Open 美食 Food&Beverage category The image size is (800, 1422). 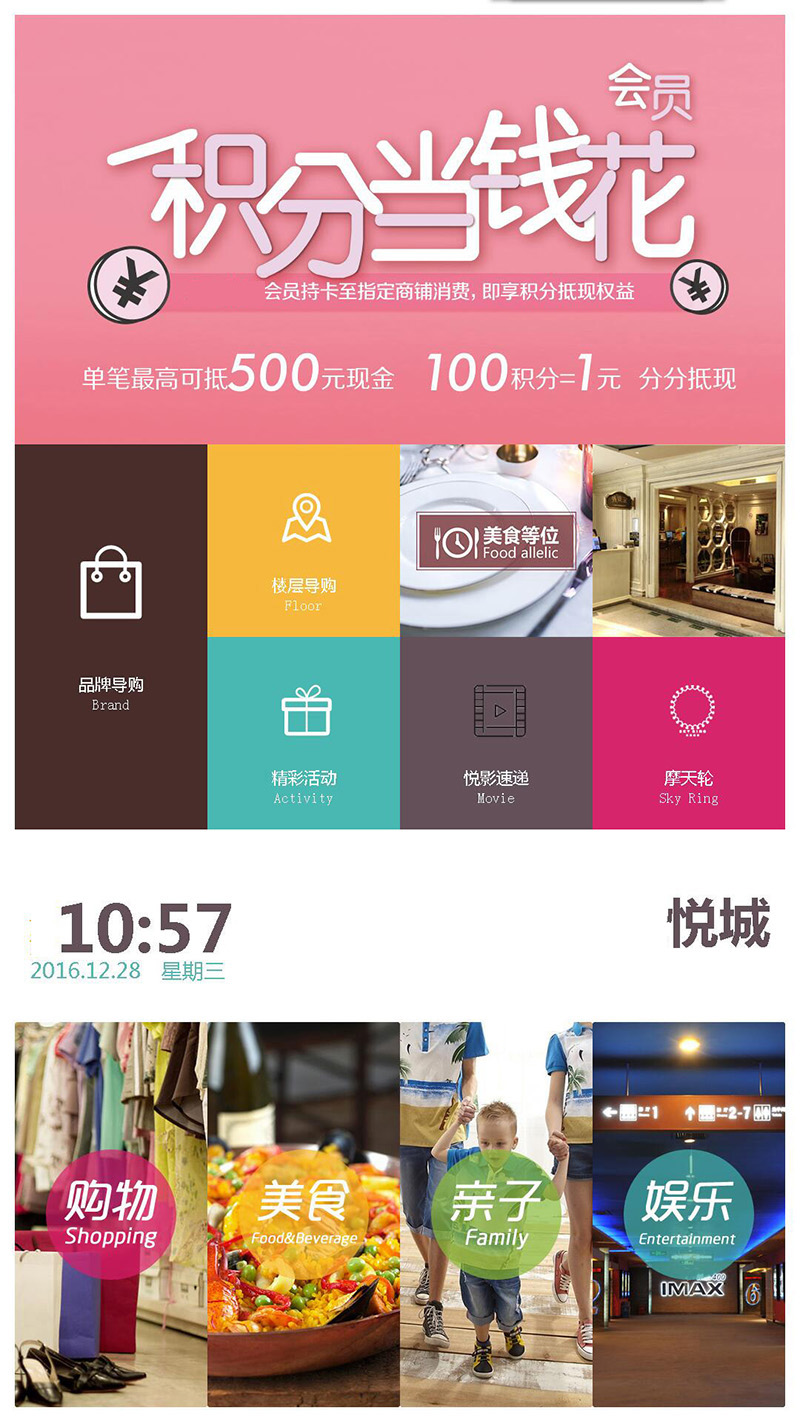(x=303, y=1213)
